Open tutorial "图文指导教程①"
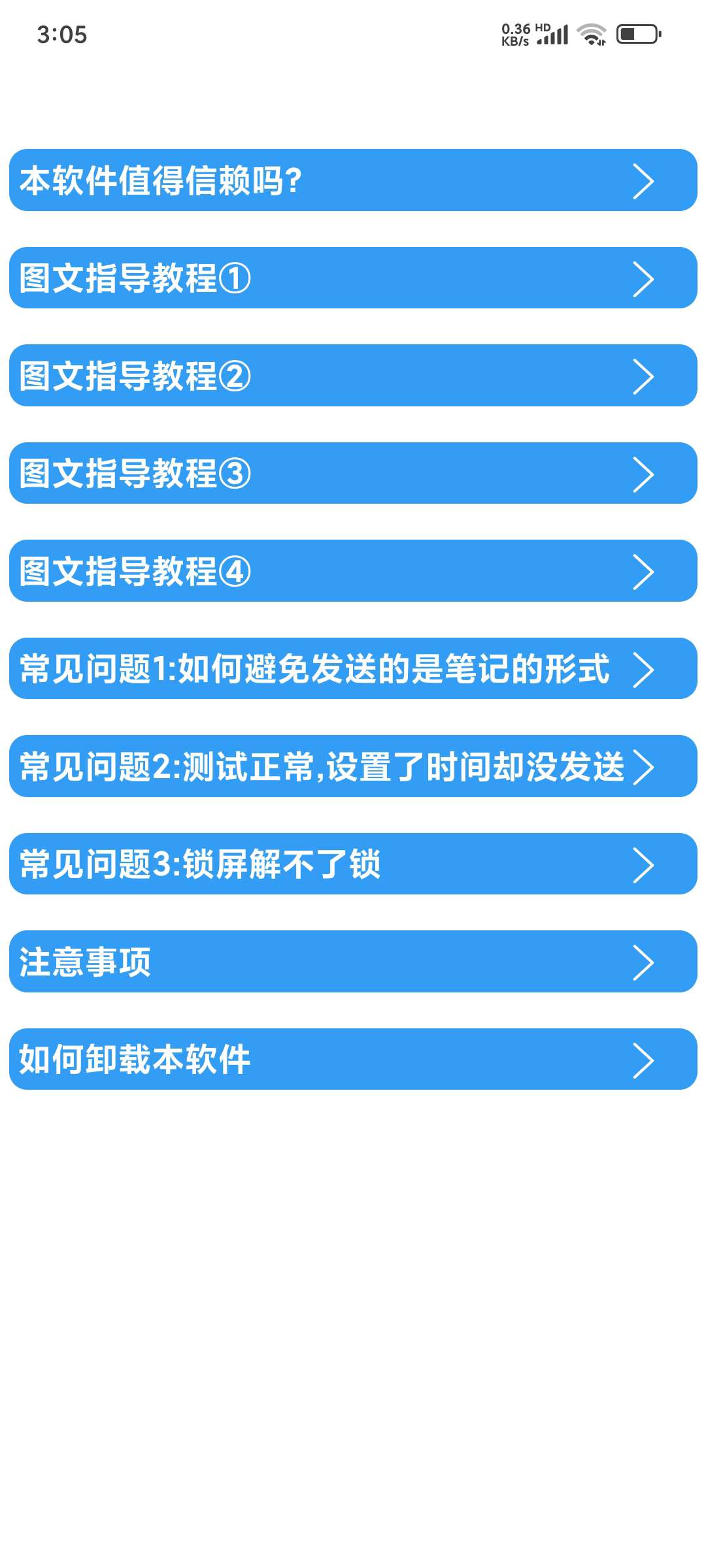The width and height of the screenshot is (706, 1568). (353, 279)
